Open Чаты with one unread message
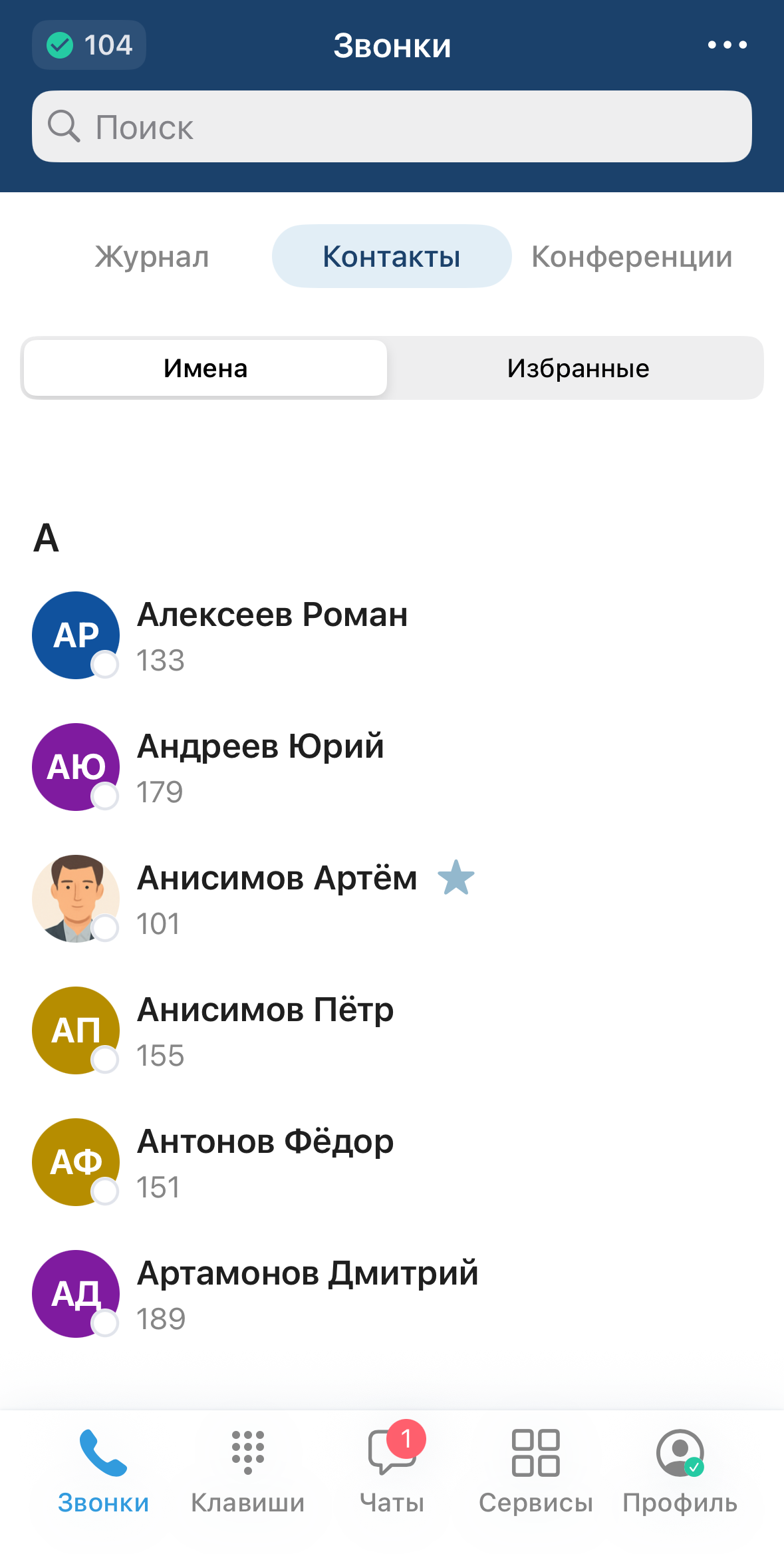The image size is (784, 1554). tap(392, 1472)
